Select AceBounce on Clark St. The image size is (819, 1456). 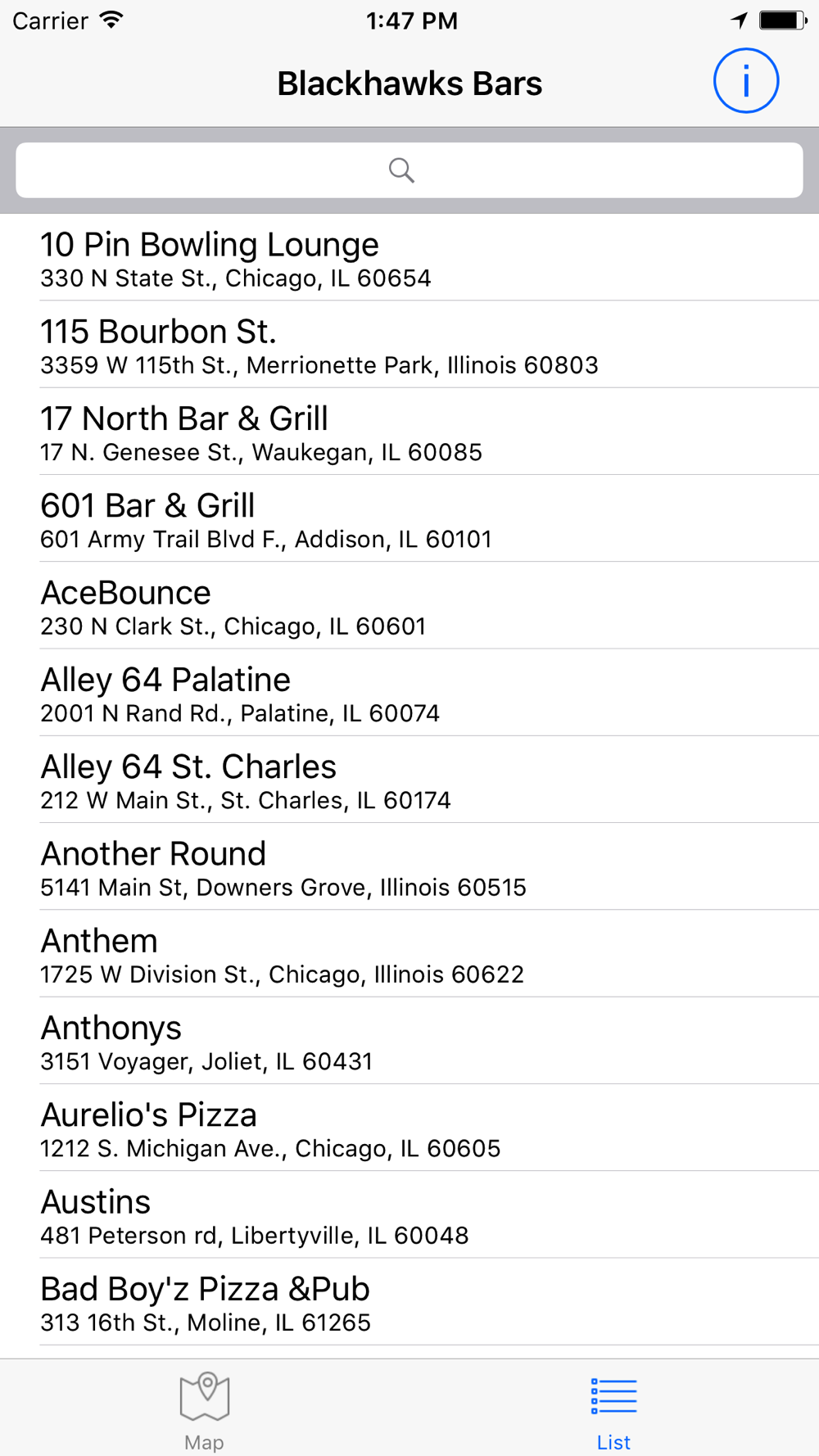click(x=409, y=606)
